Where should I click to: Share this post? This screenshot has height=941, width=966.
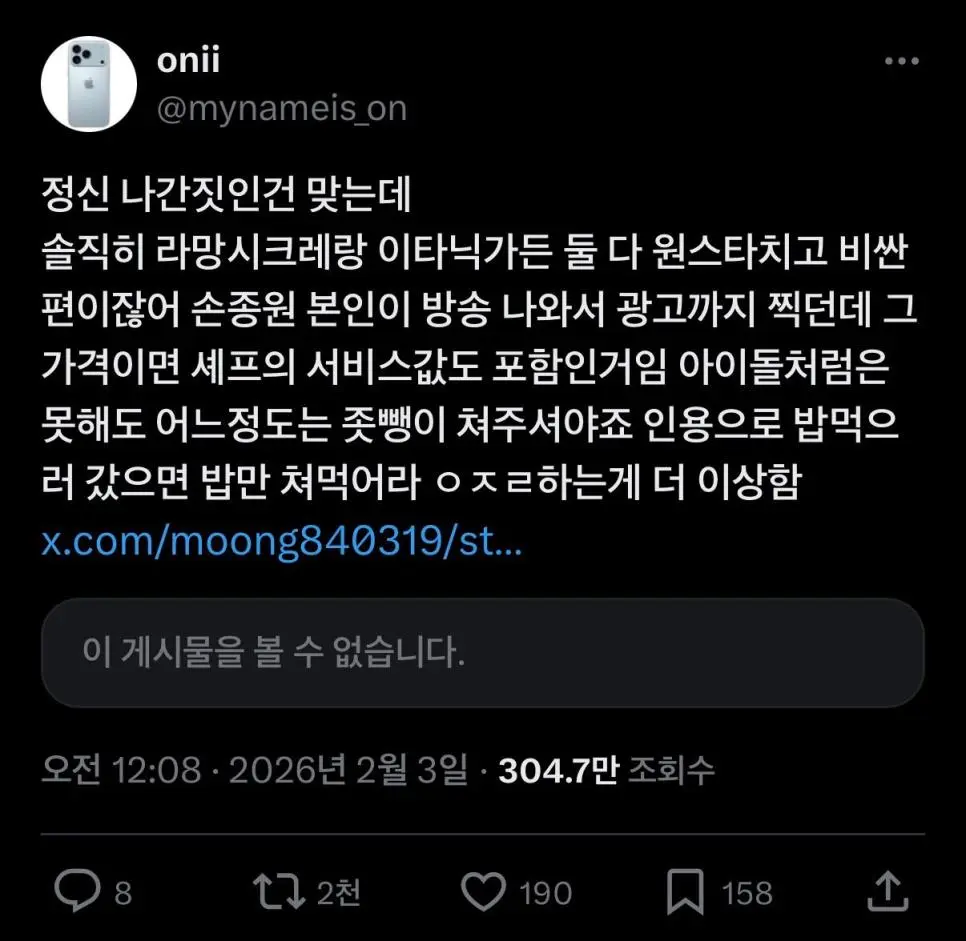(x=885, y=891)
